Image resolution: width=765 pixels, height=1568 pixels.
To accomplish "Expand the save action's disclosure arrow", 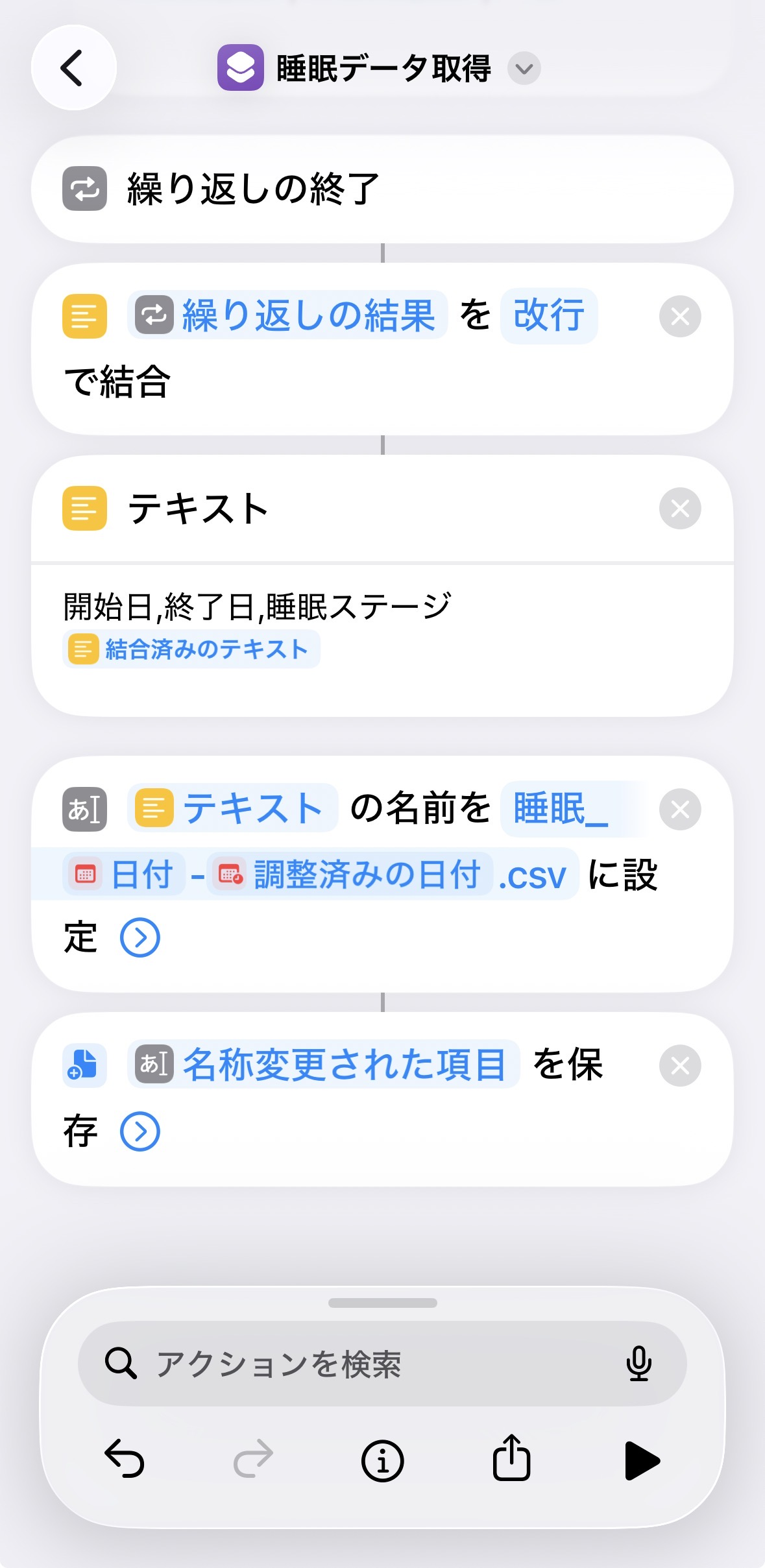I will click(140, 1130).
